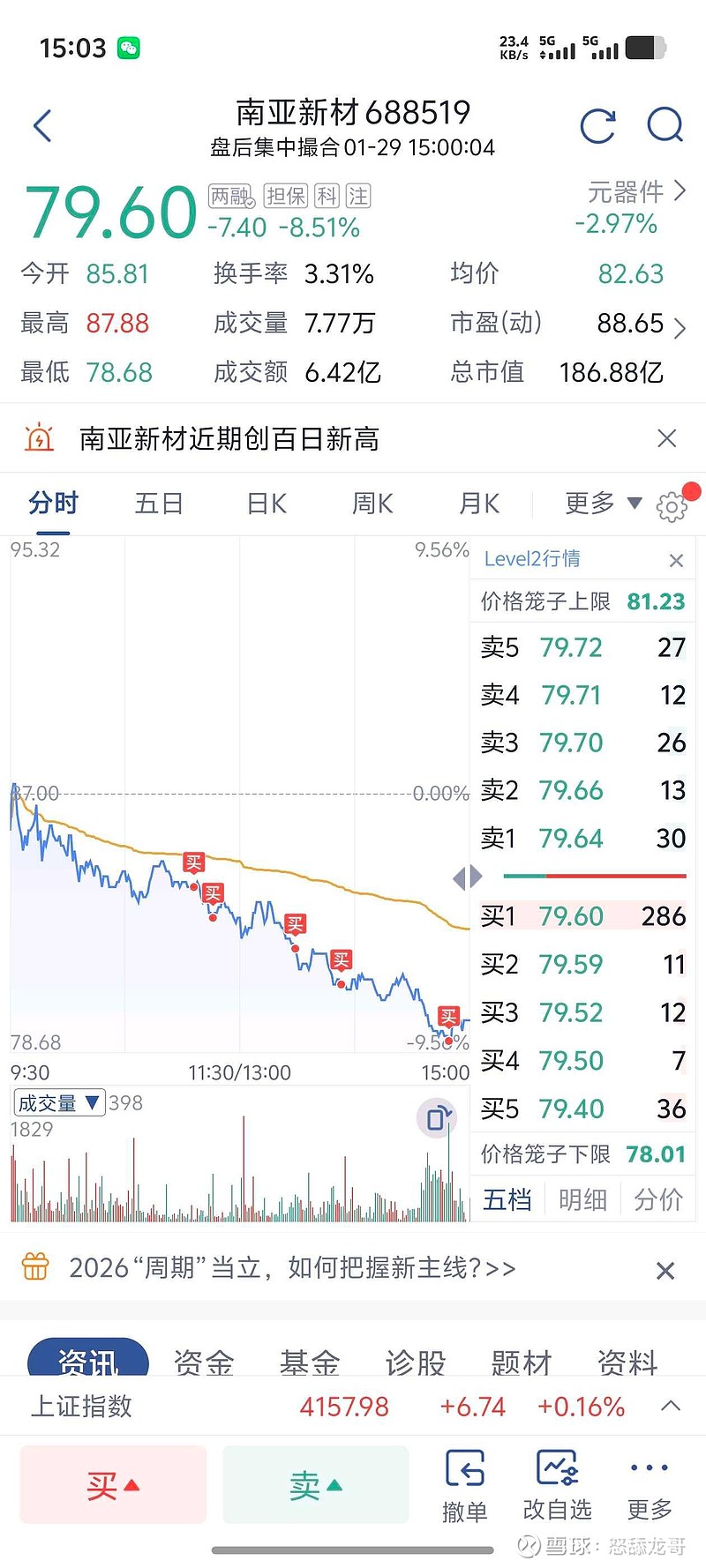Viewport: 706px width, 1568px height.
Task: Tap the back navigation arrow
Action: 42,125
